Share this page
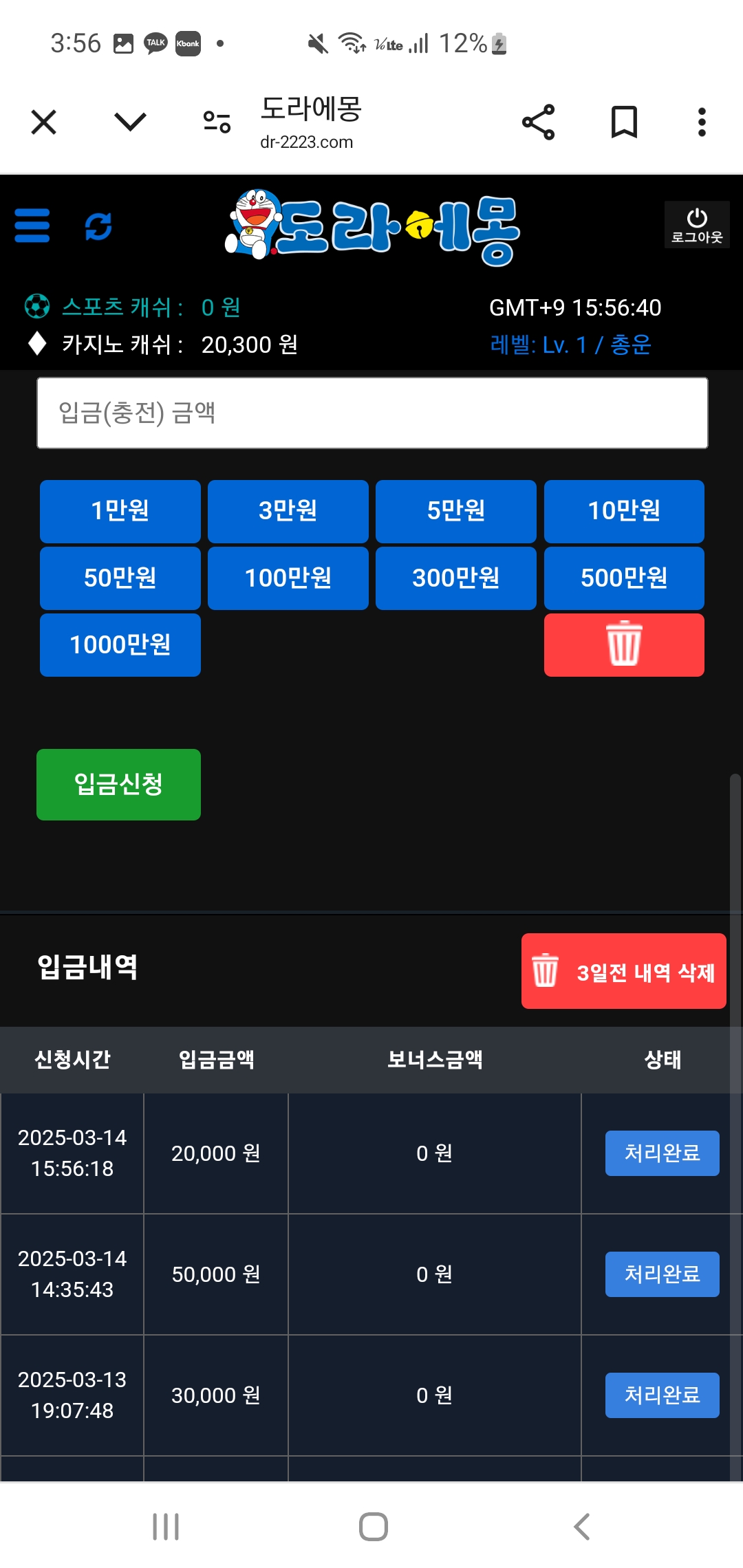 pos(538,122)
